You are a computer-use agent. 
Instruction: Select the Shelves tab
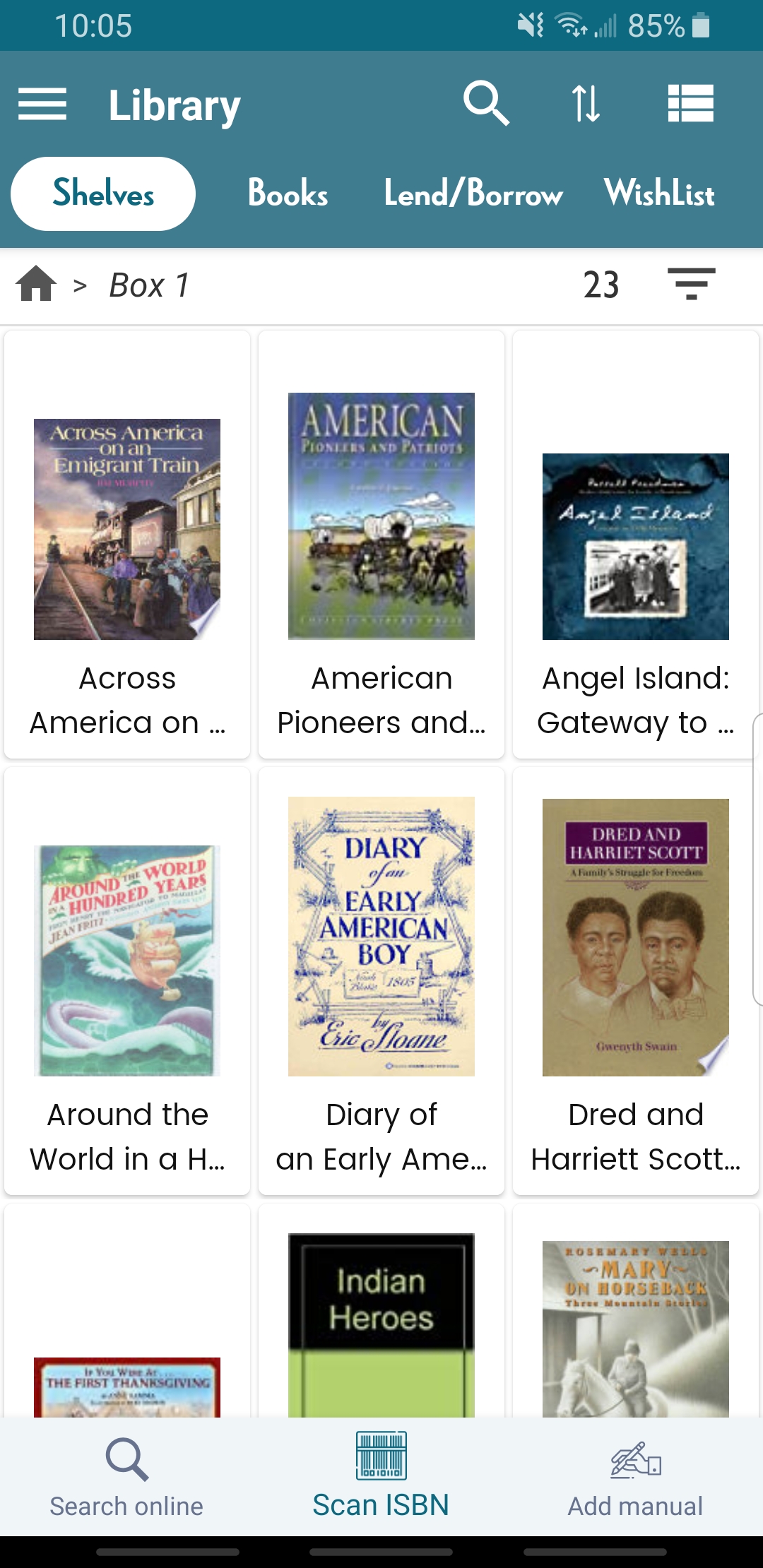tap(103, 194)
